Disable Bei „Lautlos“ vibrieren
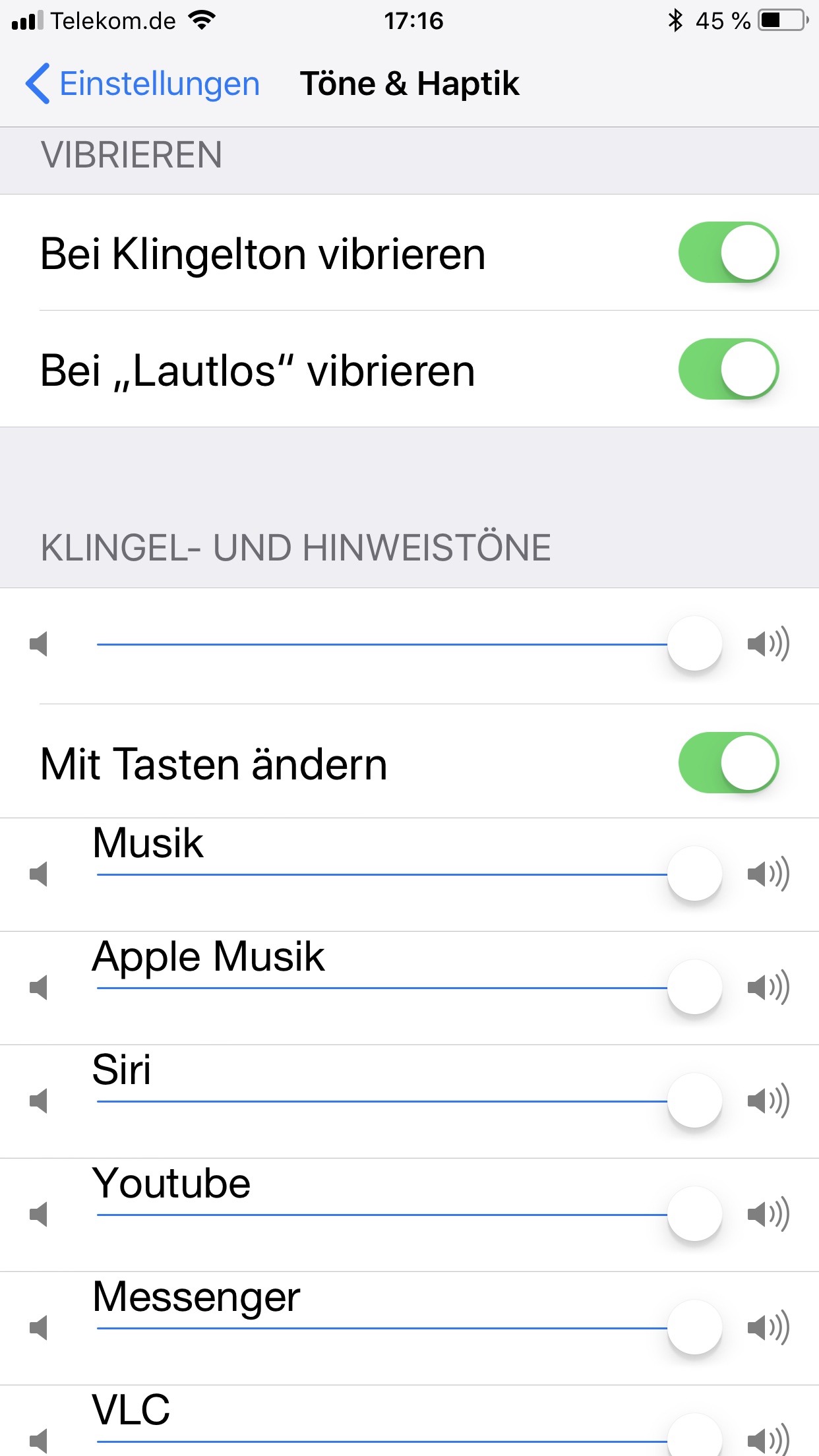819x1456 pixels. [x=728, y=369]
